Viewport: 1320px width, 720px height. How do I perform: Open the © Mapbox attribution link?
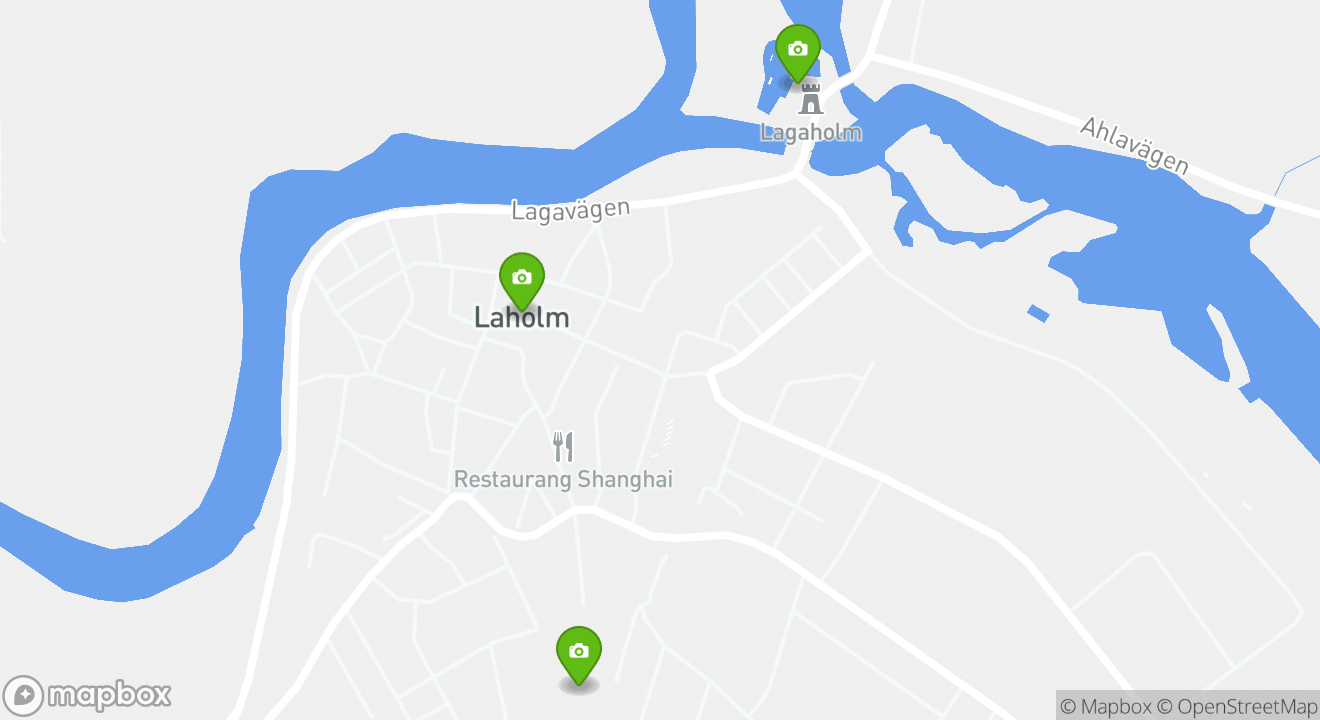[x=1105, y=706]
